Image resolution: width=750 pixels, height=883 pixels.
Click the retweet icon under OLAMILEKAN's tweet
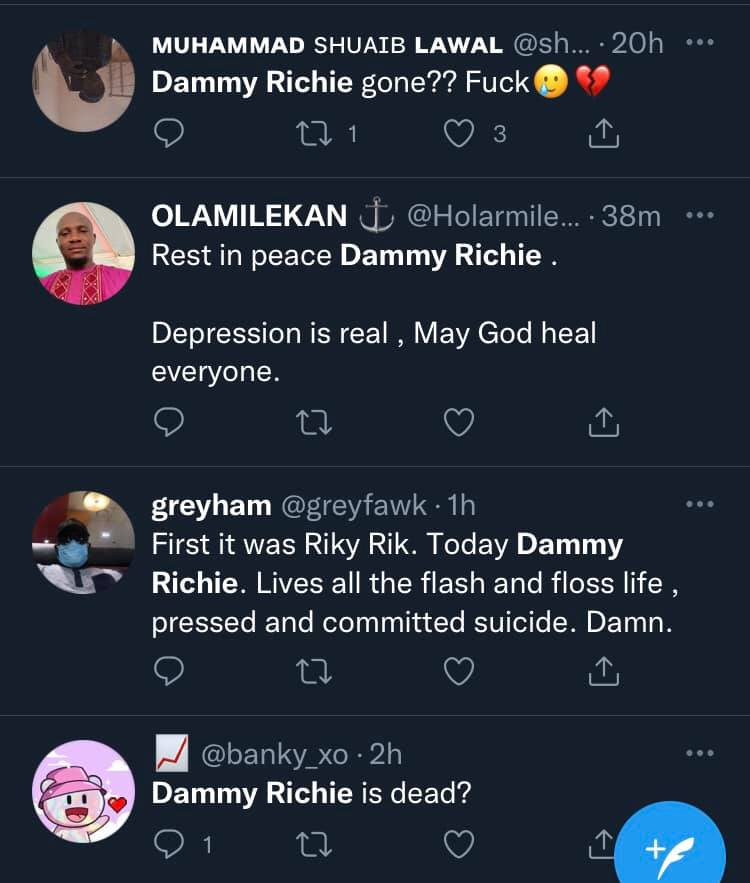tap(314, 421)
